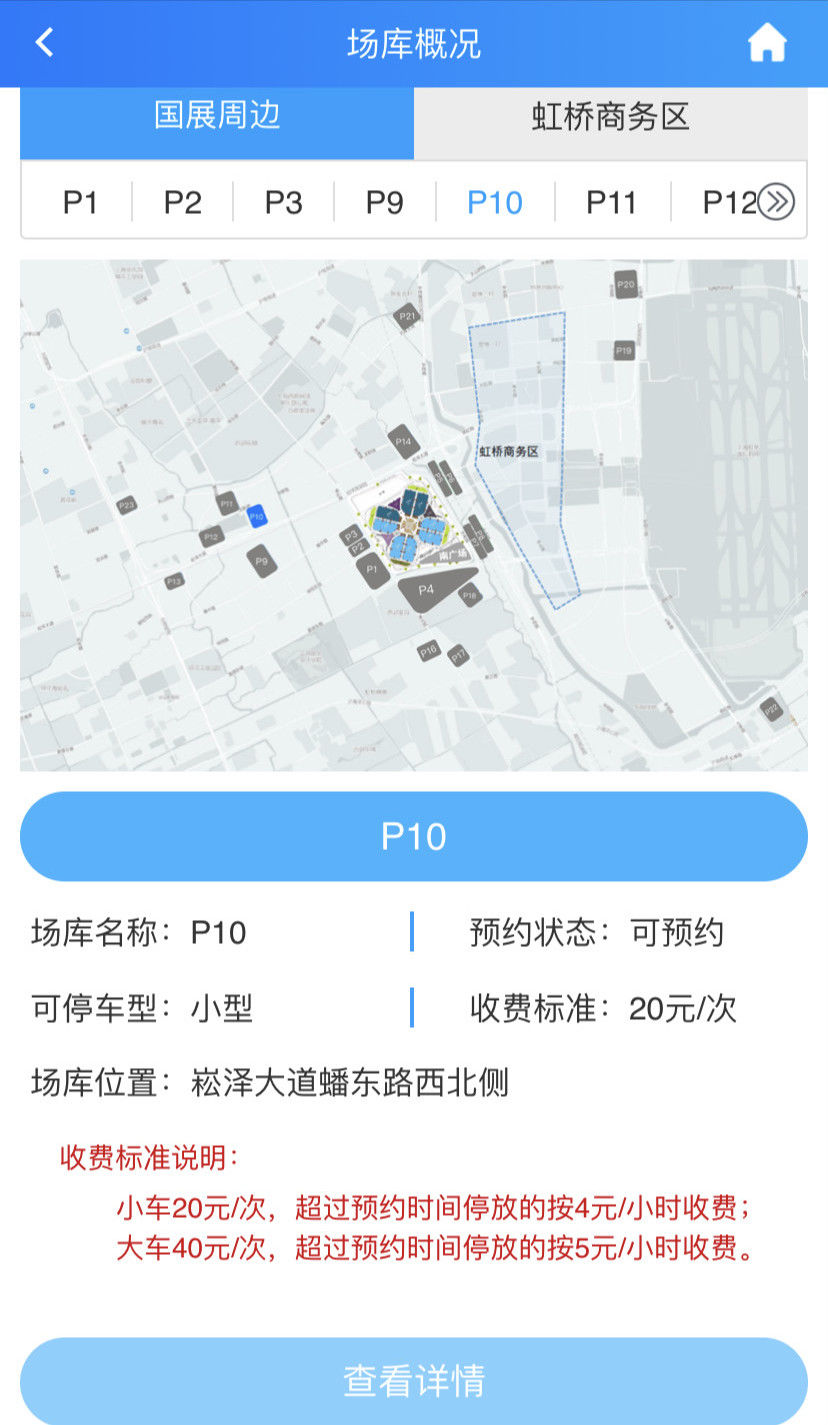Open the home icon in header
This screenshot has width=828, height=1425.
[767, 43]
